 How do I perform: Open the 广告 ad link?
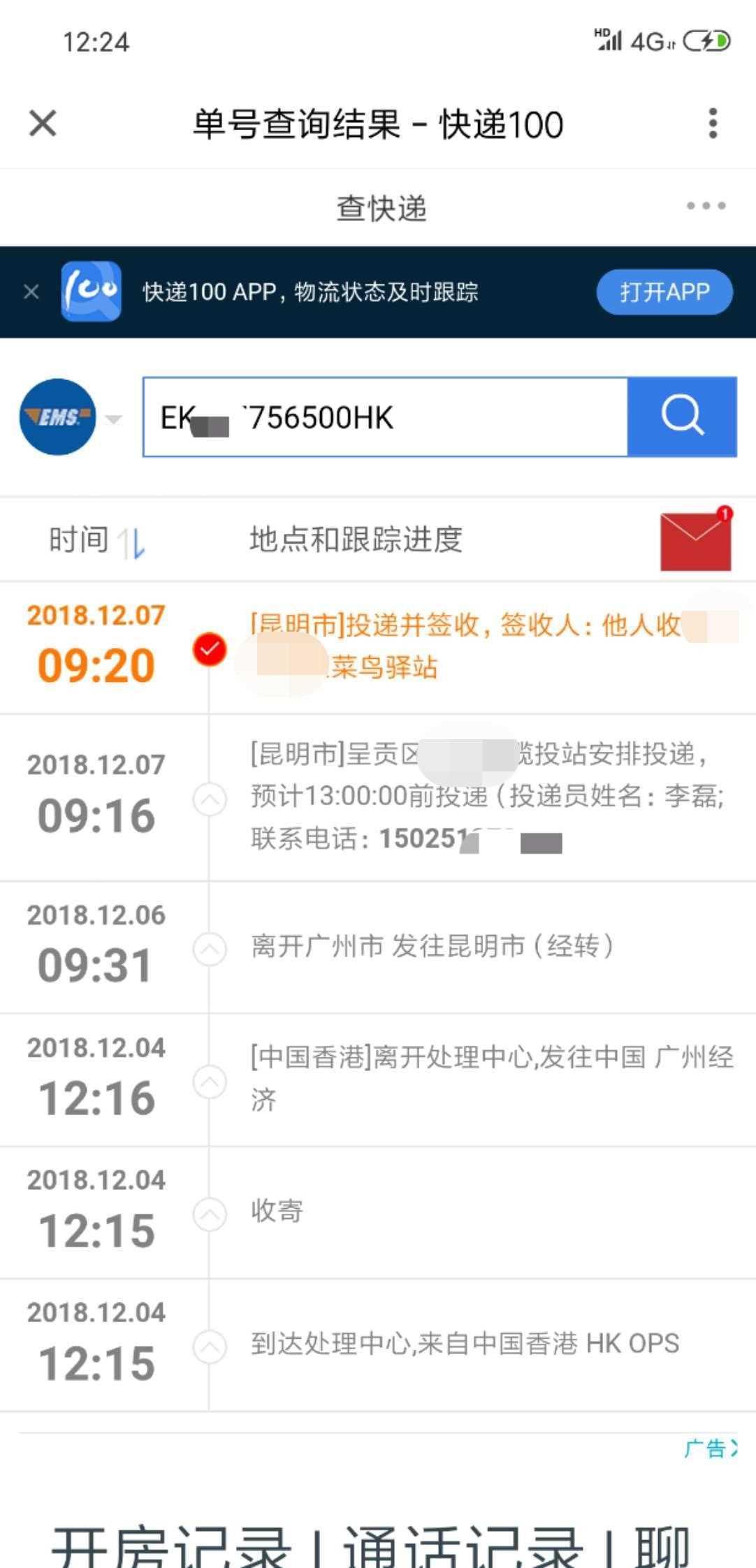coord(710,1448)
